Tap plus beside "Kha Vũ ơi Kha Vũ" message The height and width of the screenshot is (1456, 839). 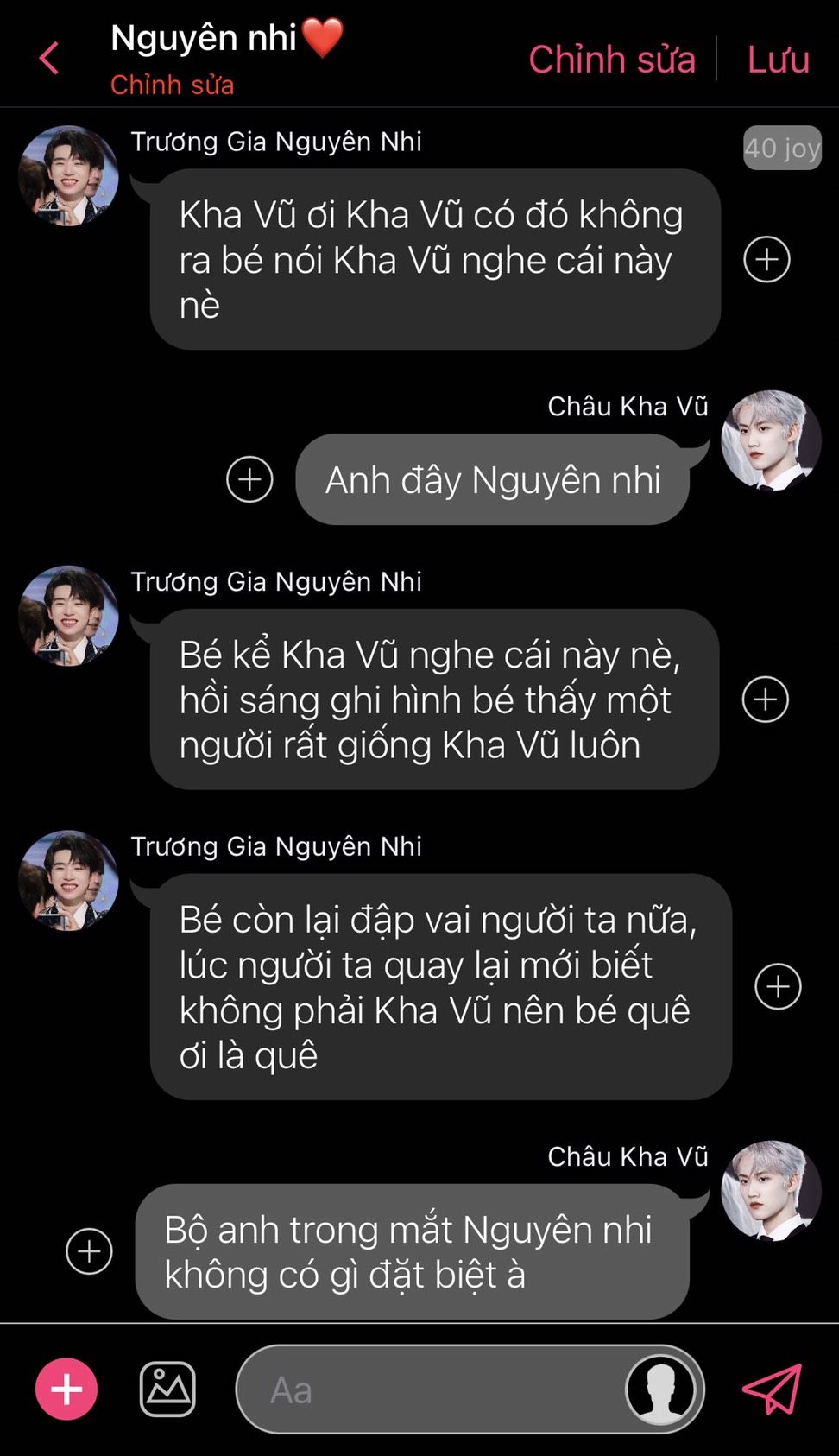766,259
